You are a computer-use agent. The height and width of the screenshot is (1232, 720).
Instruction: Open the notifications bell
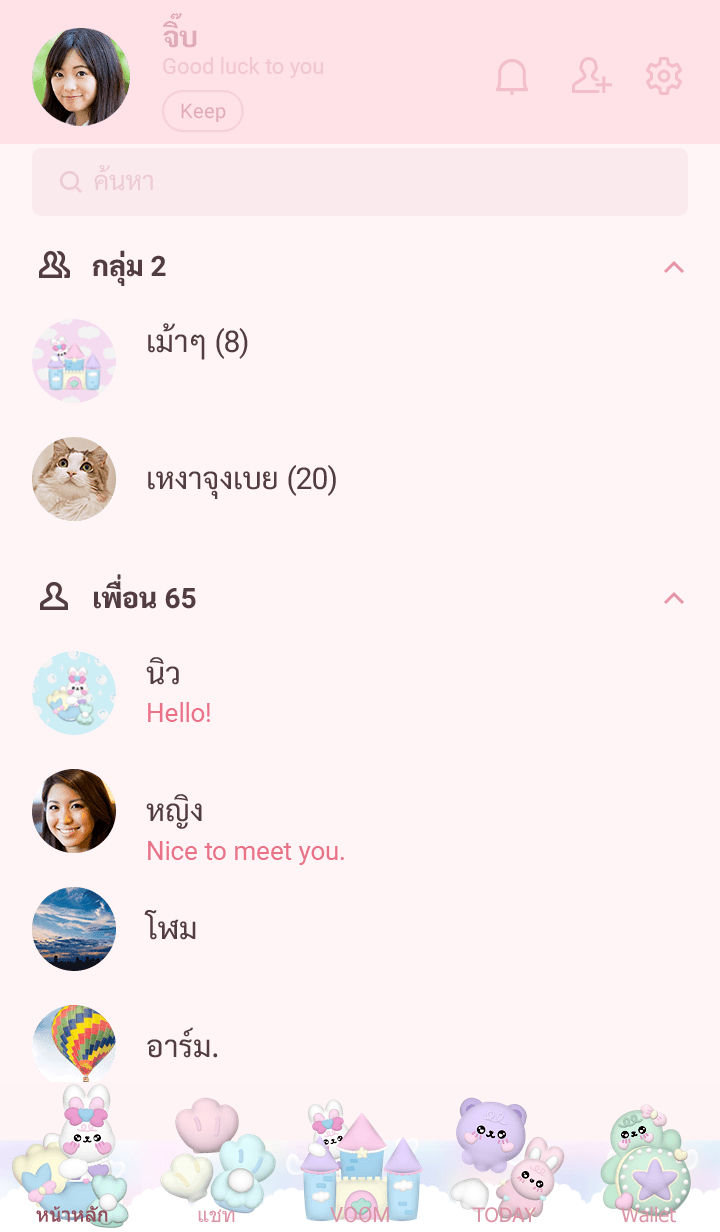512,77
